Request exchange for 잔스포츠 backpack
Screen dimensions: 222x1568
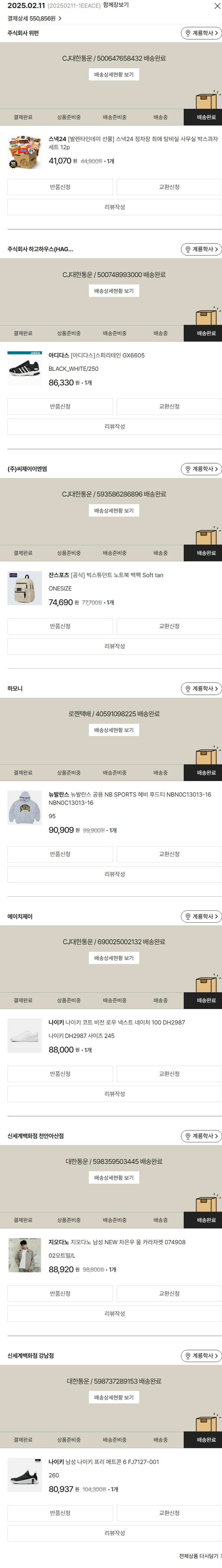point(169,626)
